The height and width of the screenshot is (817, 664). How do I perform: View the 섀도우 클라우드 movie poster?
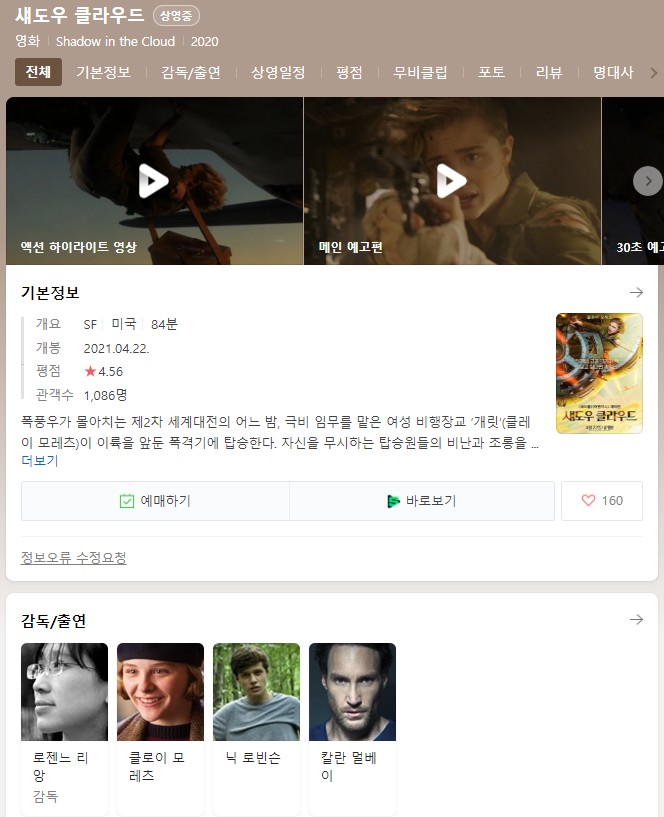tap(599, 373)
